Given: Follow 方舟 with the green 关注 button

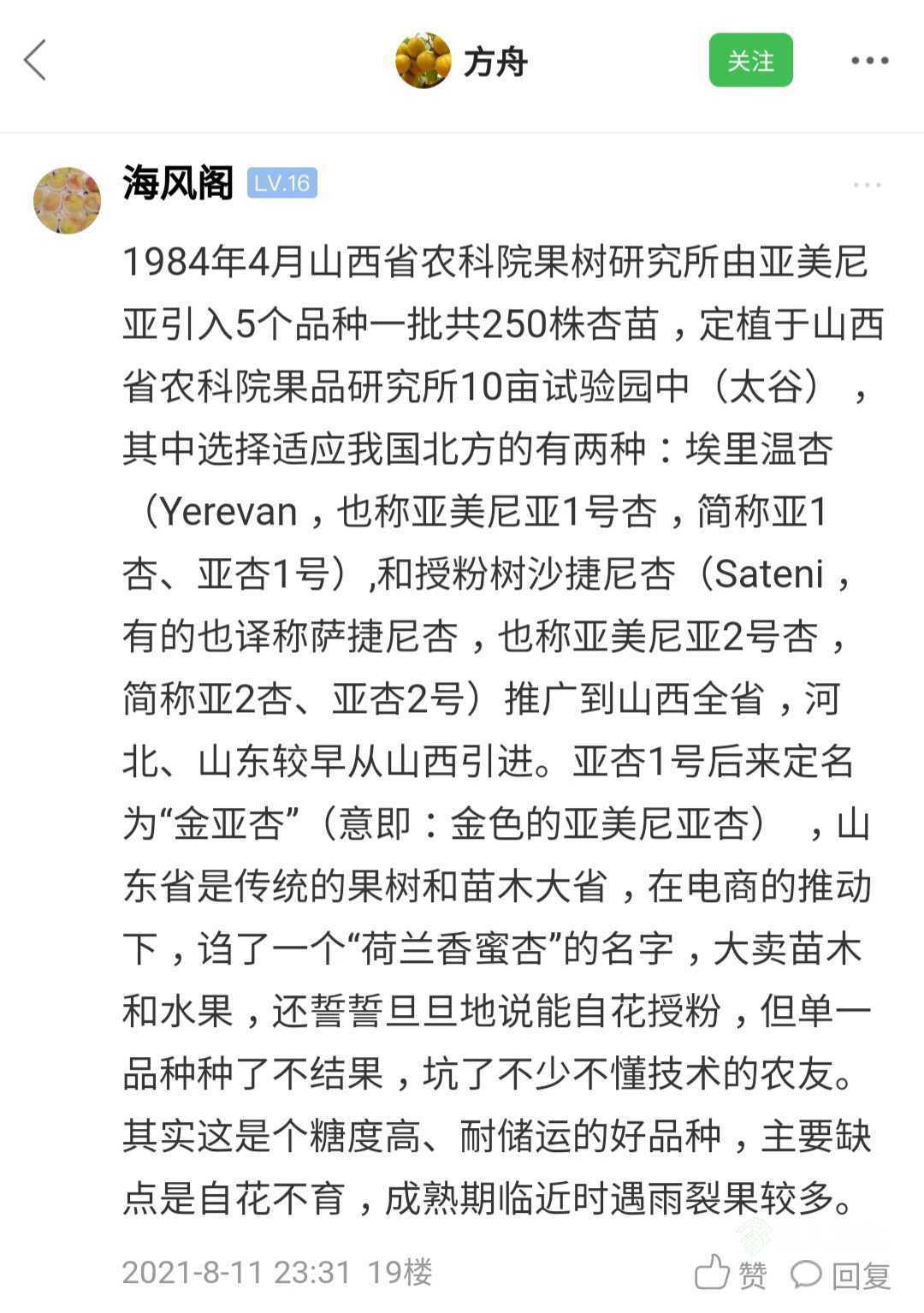Looking at the screenshot, I should [750, 61].
